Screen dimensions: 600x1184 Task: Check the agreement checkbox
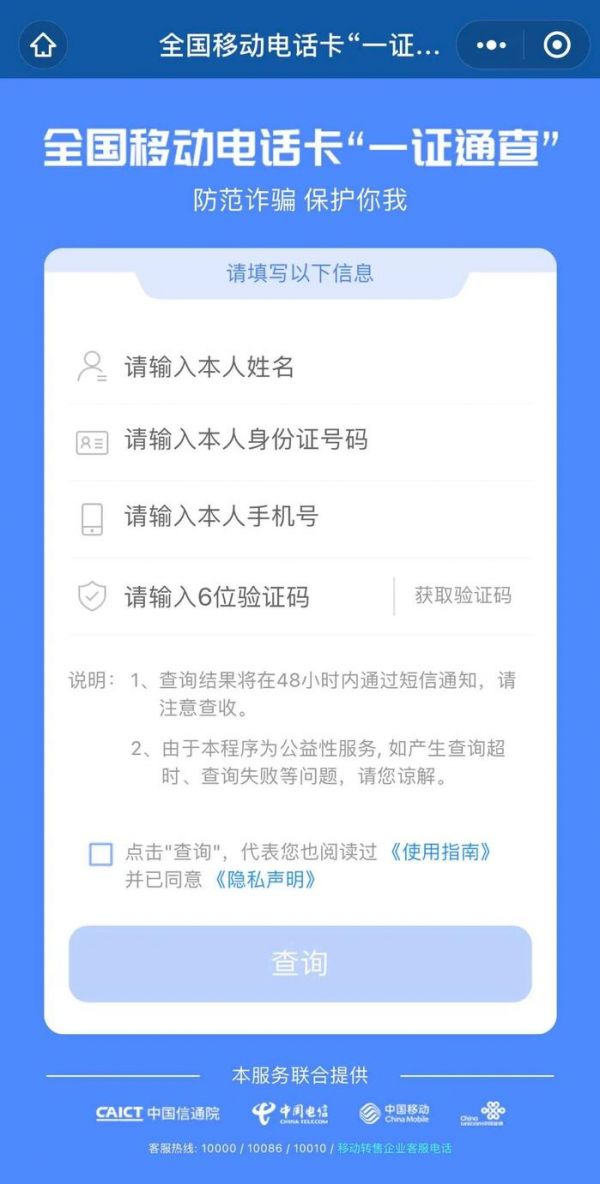coord(101,853)
